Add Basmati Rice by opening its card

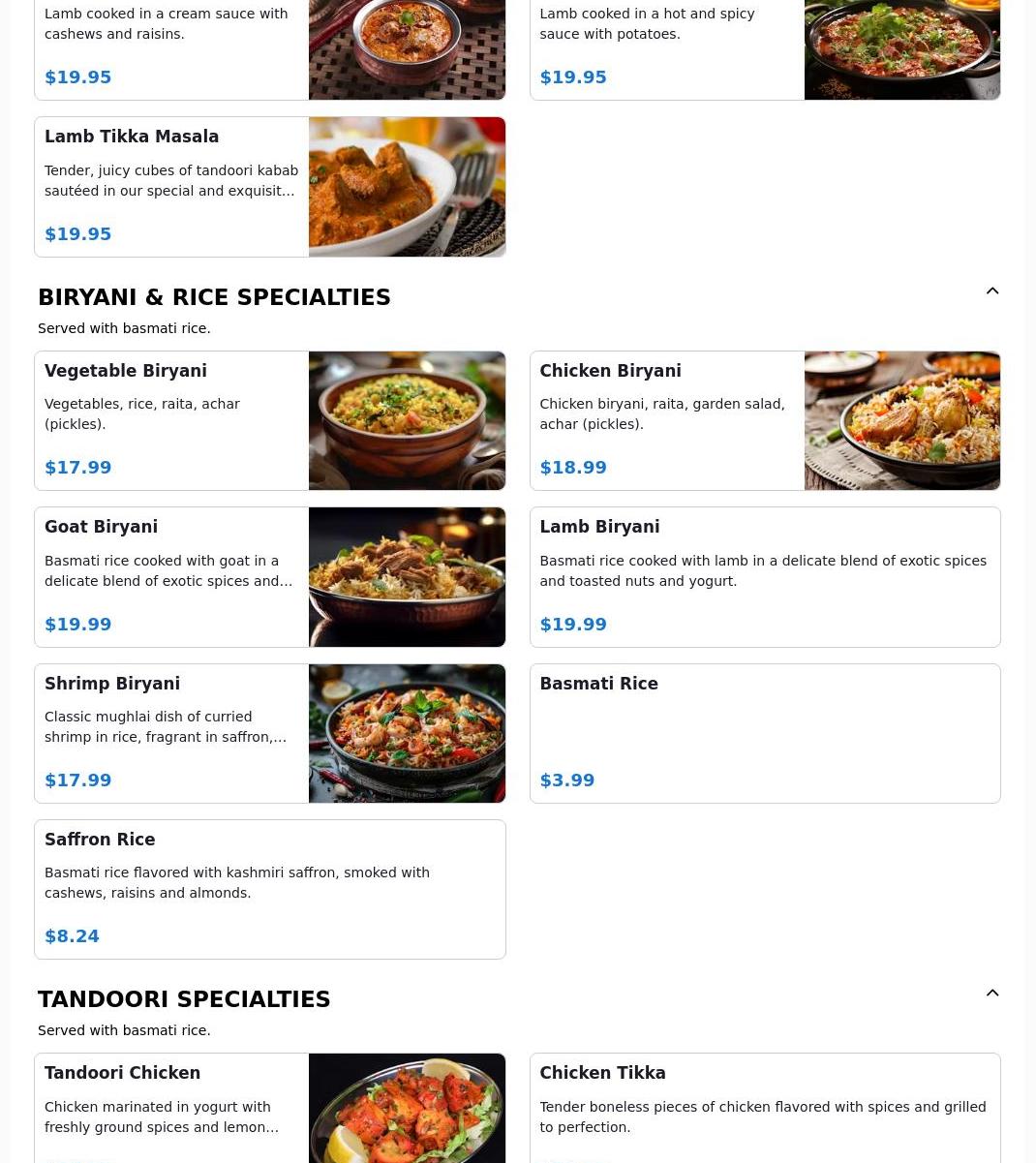[764, 733]
